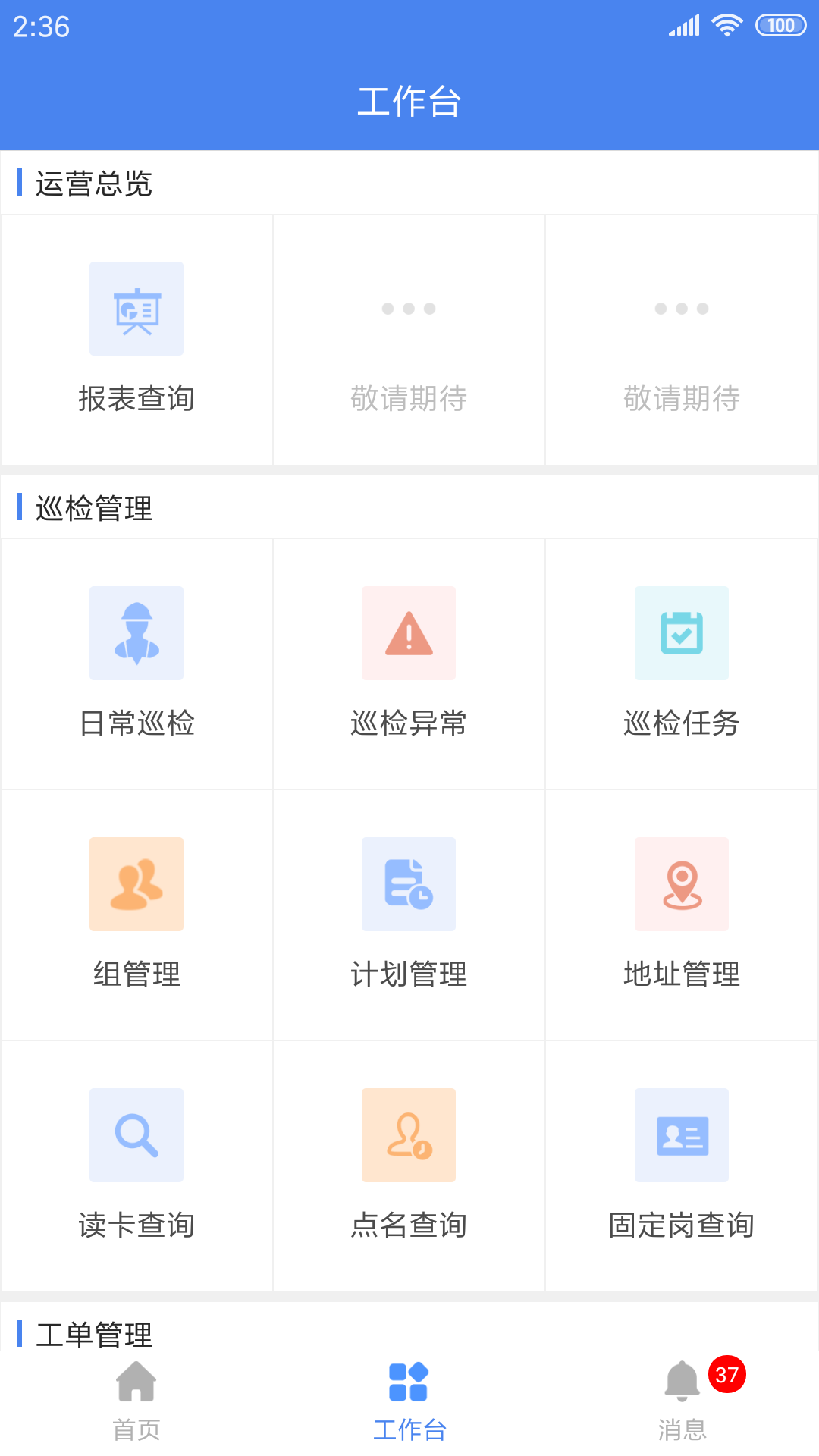Open 计划管理 plan management
The height and width of the screenshot is (1456, 819).
409,915
